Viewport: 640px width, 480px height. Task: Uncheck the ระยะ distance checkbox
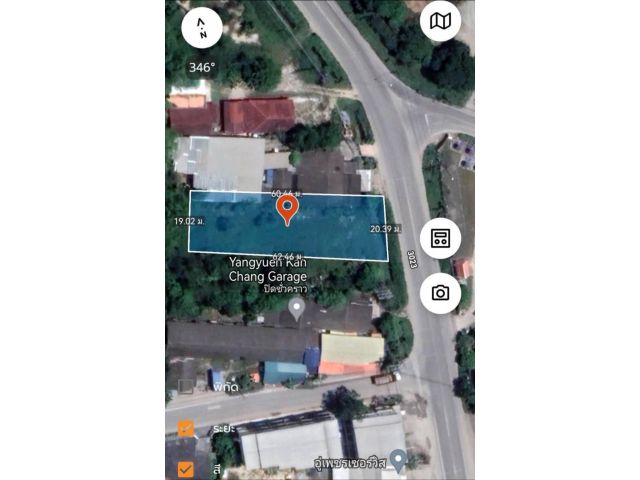(186, 428)
